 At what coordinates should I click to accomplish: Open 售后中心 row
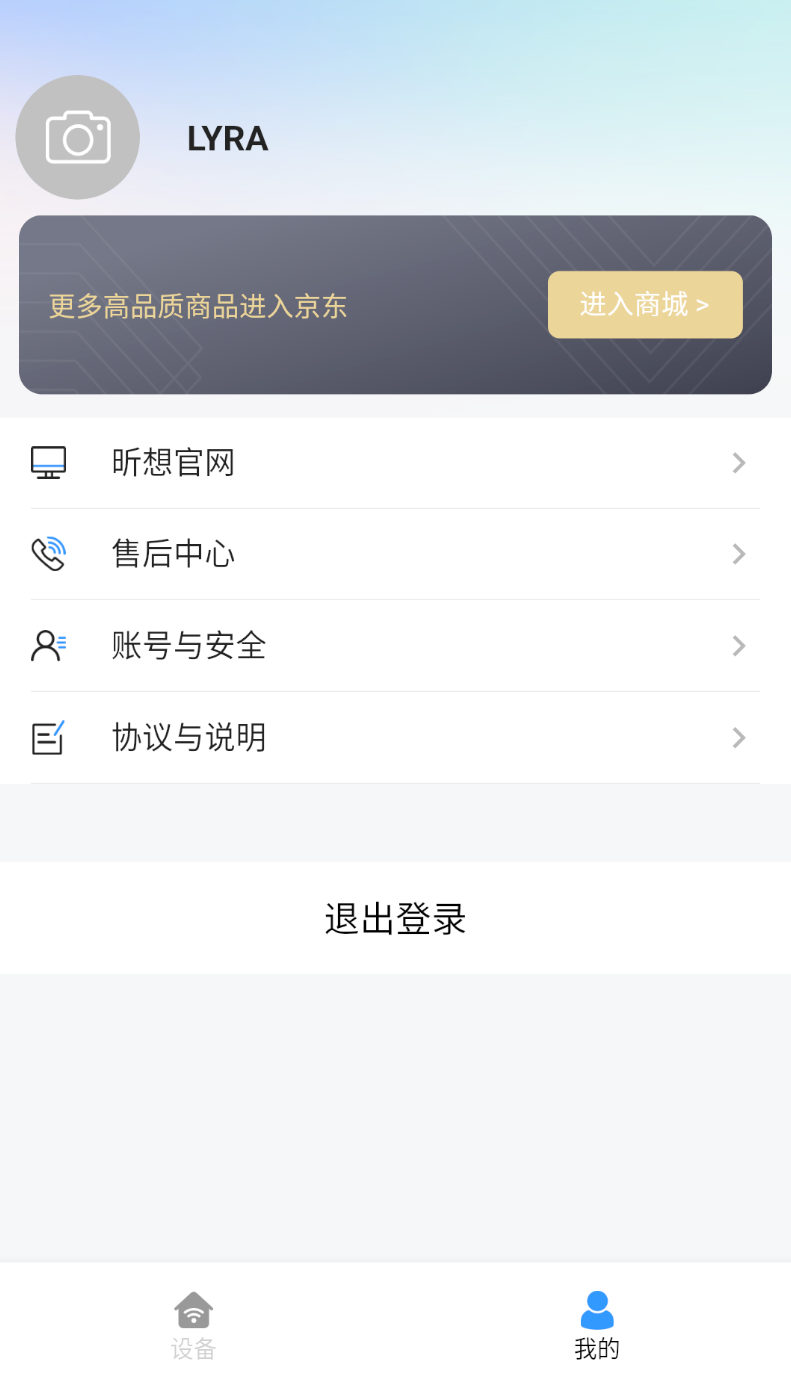[x=395, y=554]
